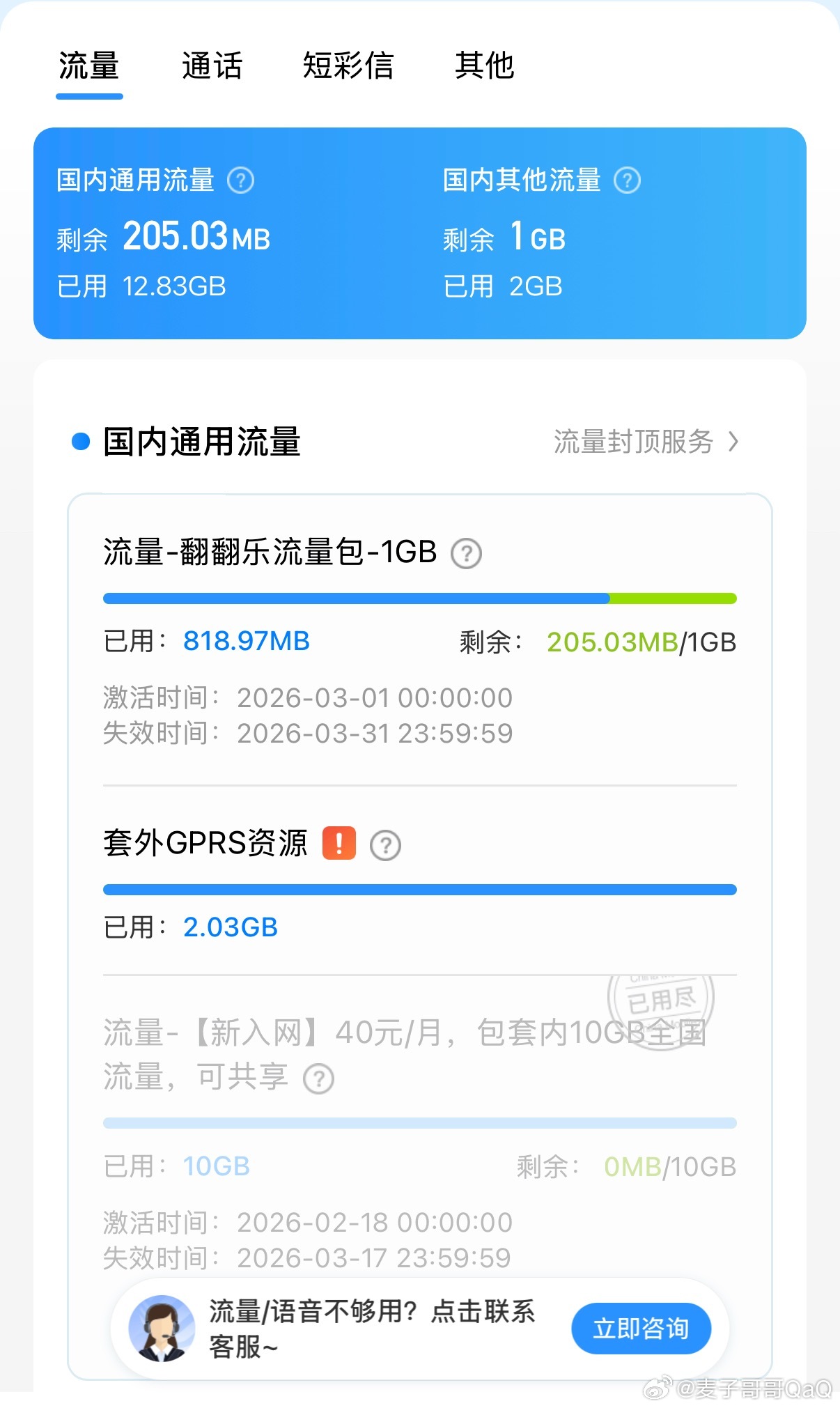Select the 通话 tab
This screenshot has width=840, height=1408.
coord(212,66)
